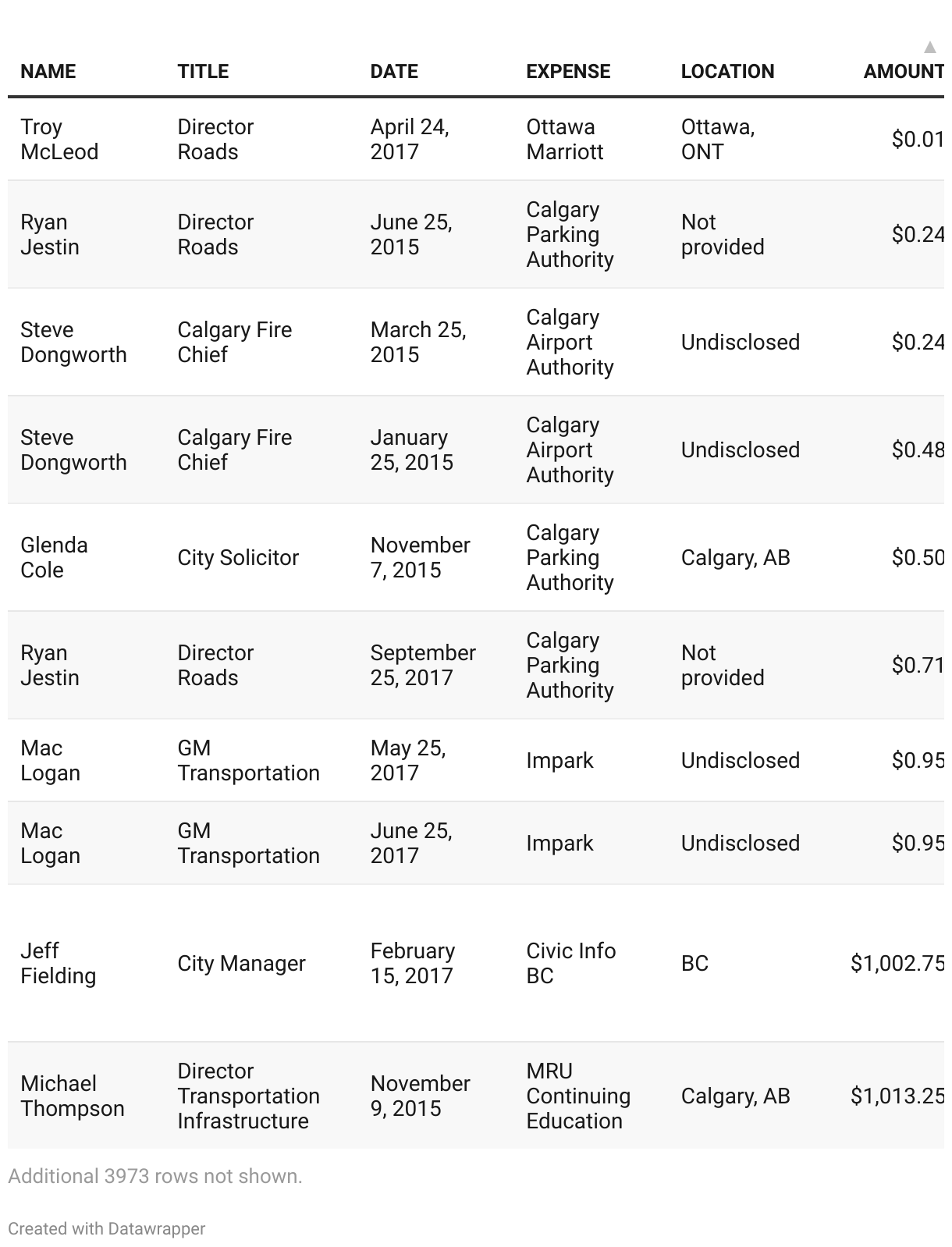This screenshot has height=1247, width=952.
Task: Sort entries by the DATE header
Action: pyautogui.click(x=394, y=71)
